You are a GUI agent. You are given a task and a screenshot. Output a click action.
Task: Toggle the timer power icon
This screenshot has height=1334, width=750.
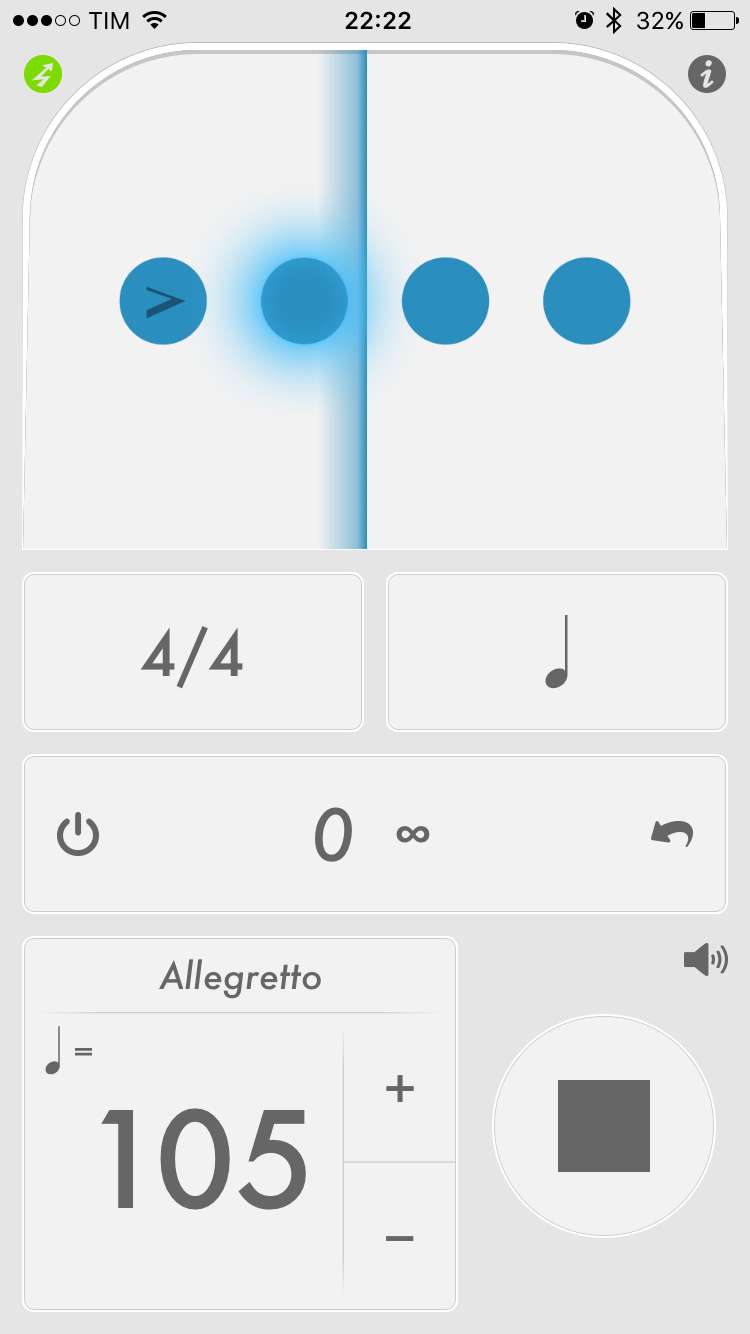(78, 835)
